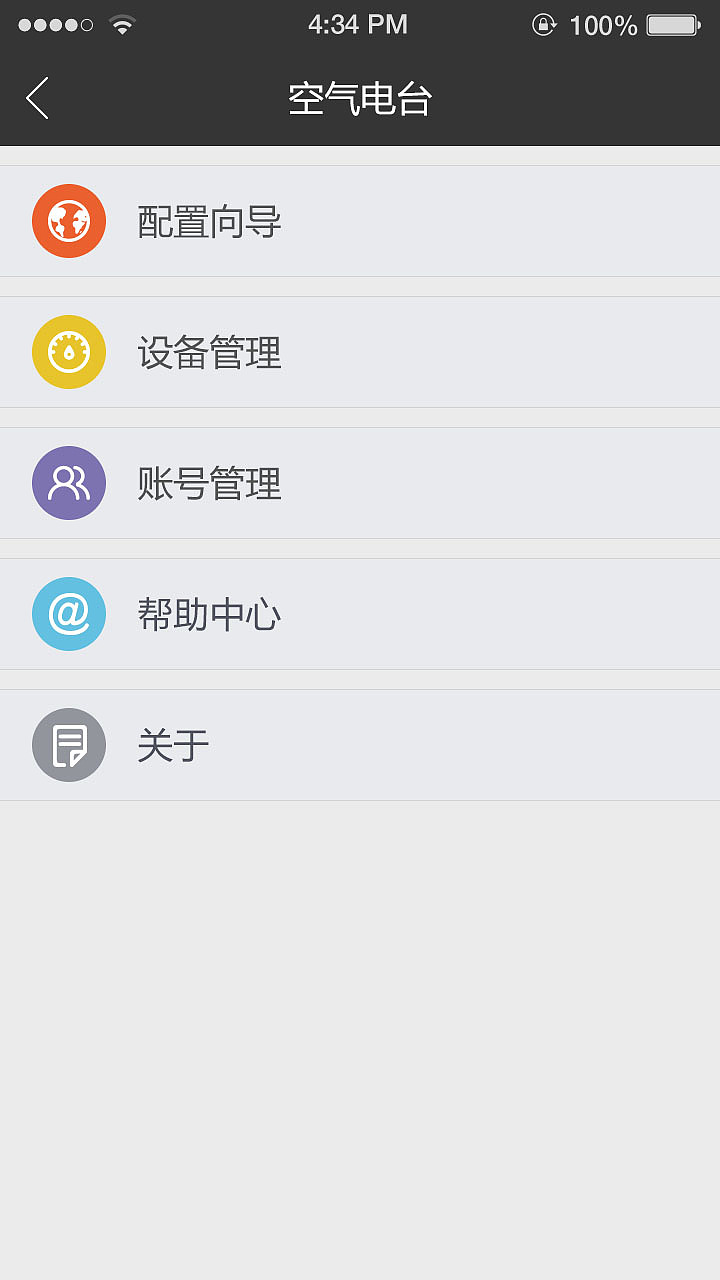View the 关于 about page
The height and width of the screenshot is (1280, 720).
(x=360, y=744)
